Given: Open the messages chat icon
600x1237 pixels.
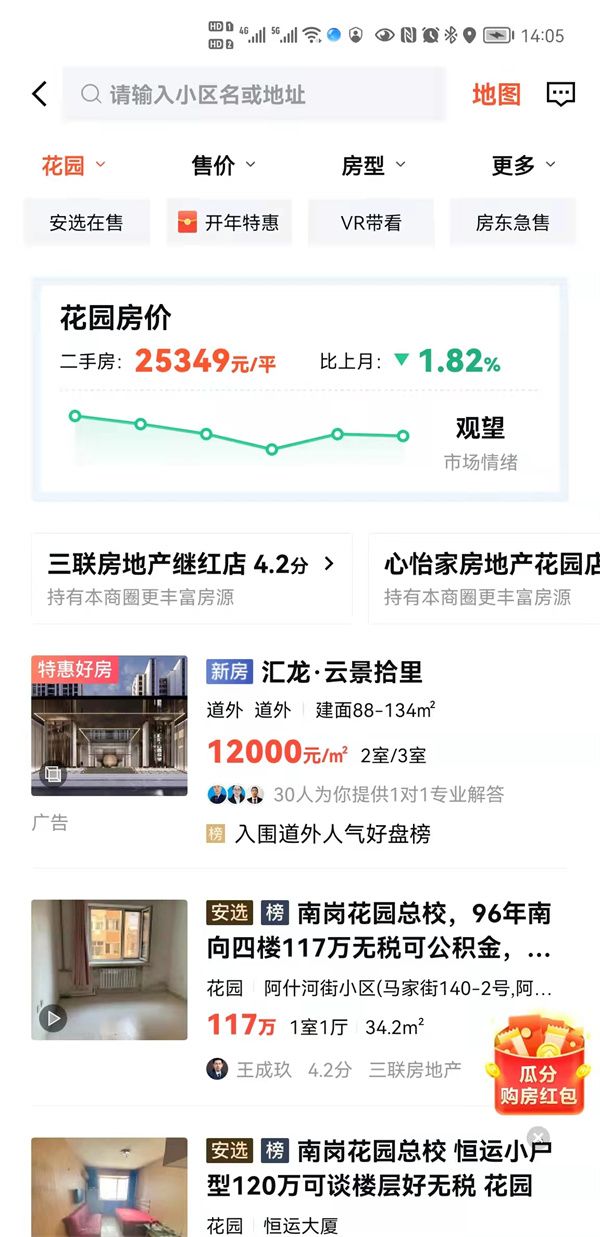Looking at the screenshot, I should (x=561, y=95).
